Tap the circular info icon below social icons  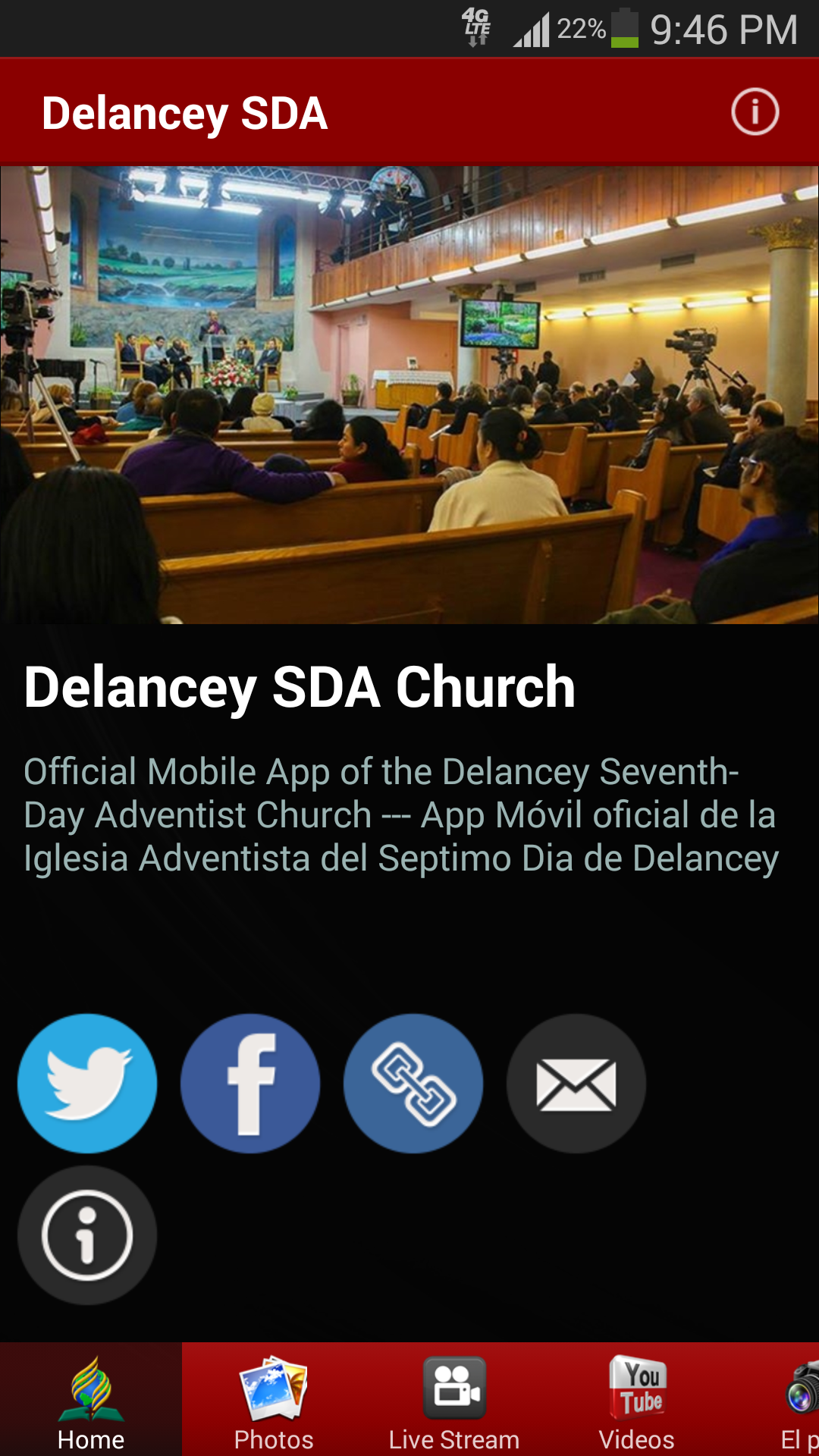(x=87, y=1234)
